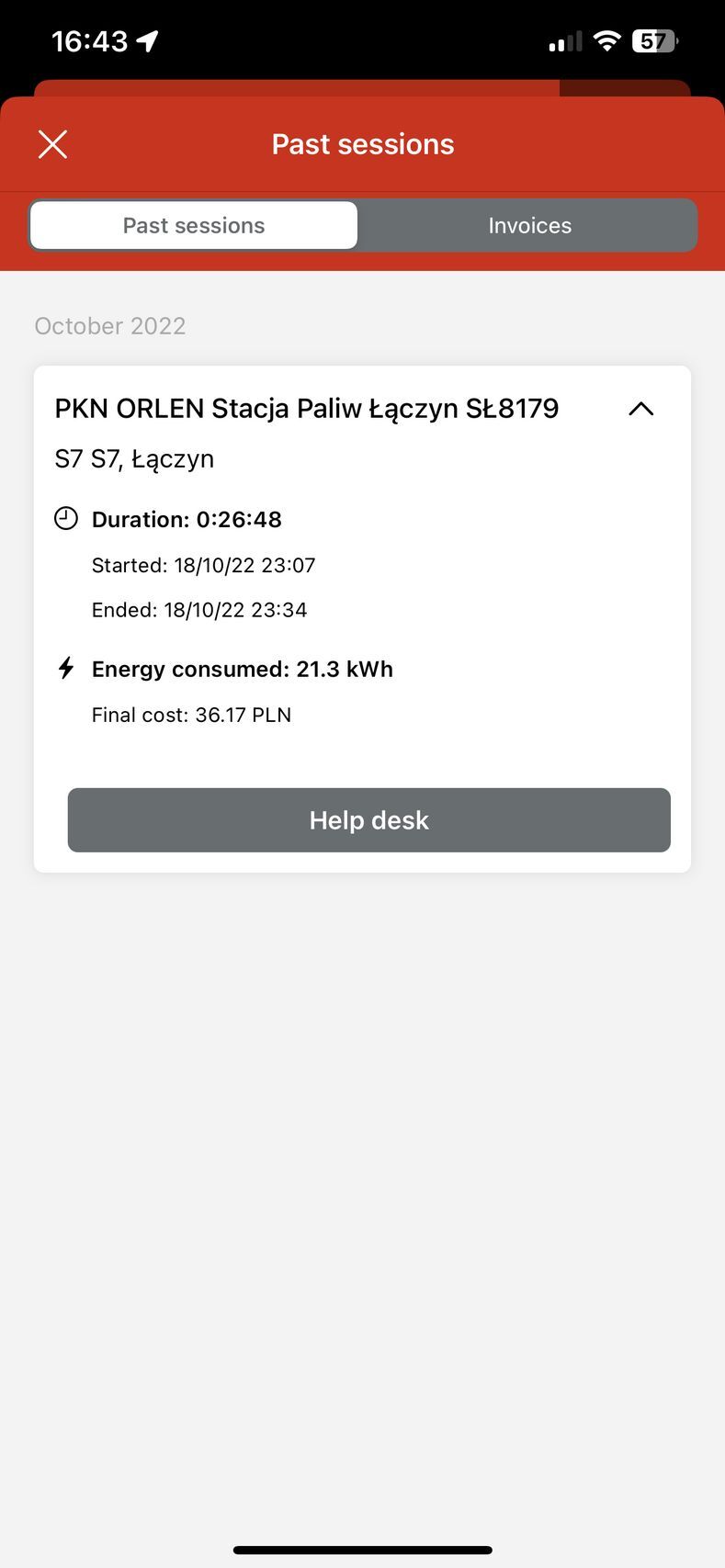This screenshot has width=725, height=1568.
Task: Select the Past sessions tab
Action: tap(194, 226)
